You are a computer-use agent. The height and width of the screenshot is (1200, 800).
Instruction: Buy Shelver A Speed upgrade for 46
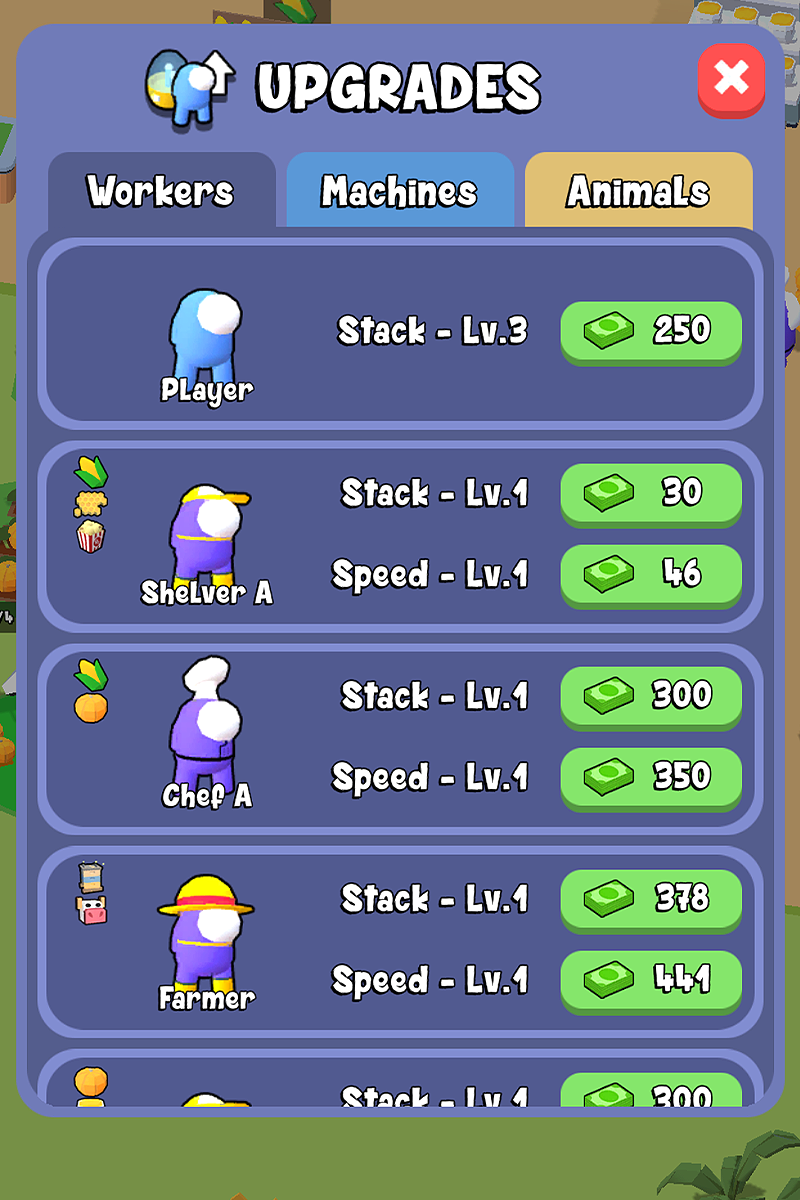tap(651, 574)
